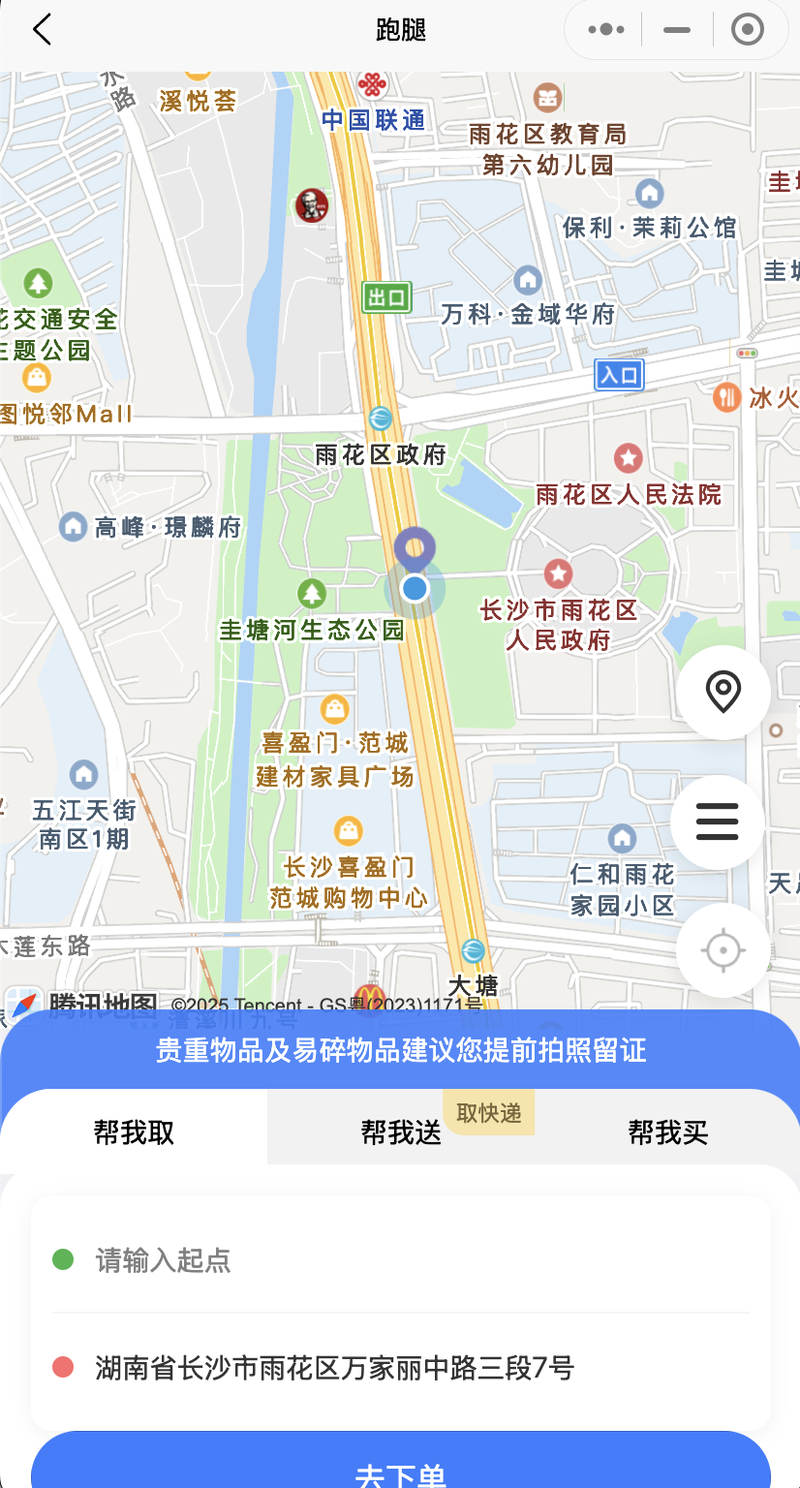The width and height of the screenshot is (800, 1488).
Task: Switch to the 帮我取 tab
Action: tap(134, 1132)
